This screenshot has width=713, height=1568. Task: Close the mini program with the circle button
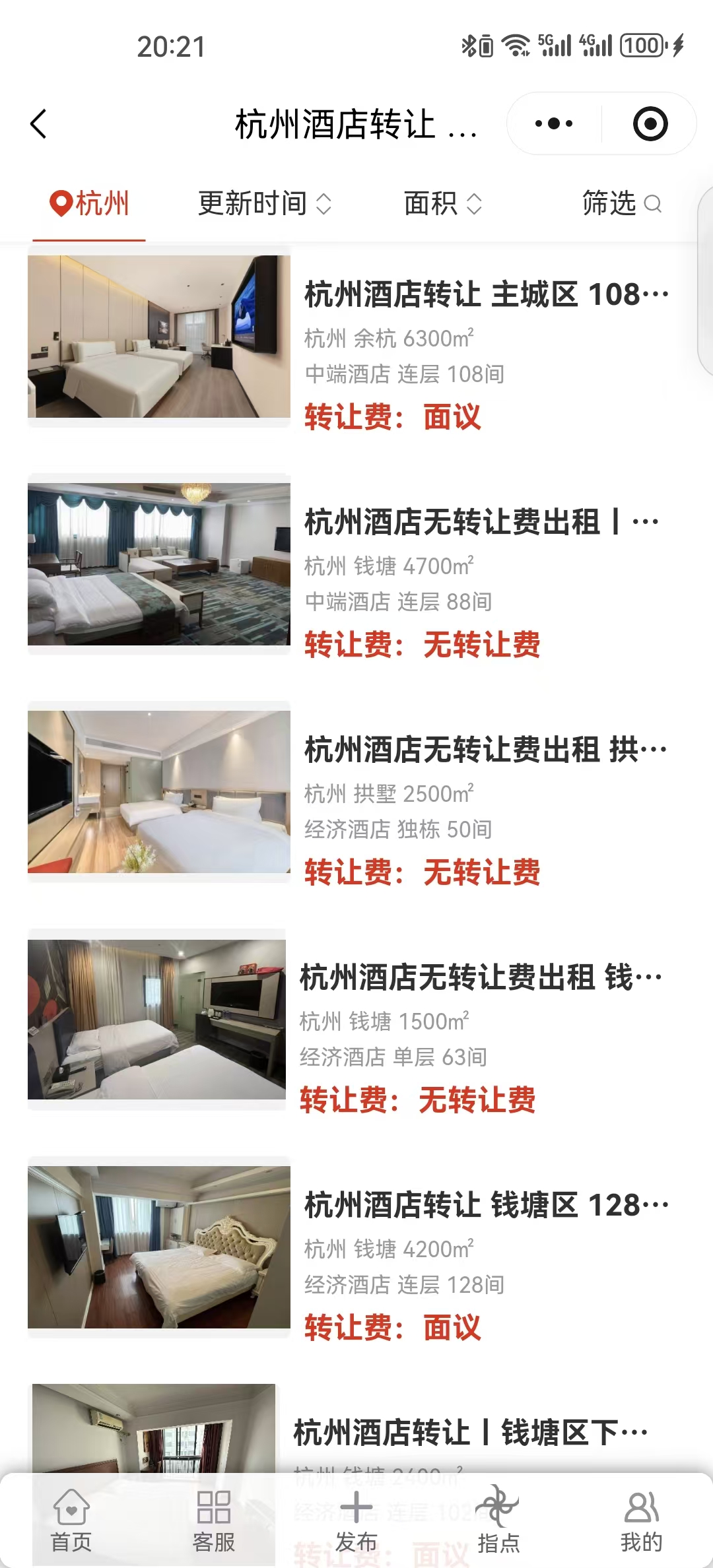(x=650, y=124)
